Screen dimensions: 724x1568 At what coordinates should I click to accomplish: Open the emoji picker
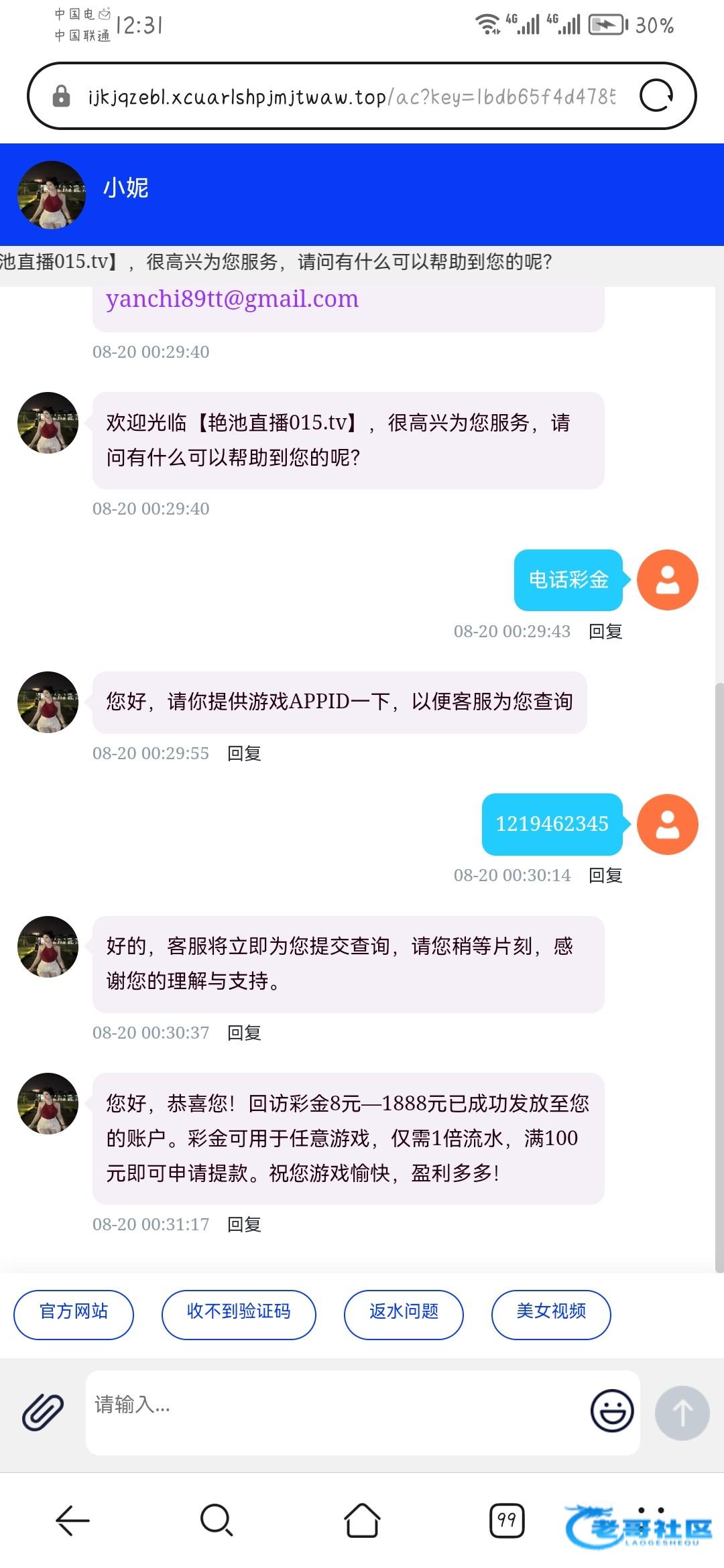(x=611, y=1411)
